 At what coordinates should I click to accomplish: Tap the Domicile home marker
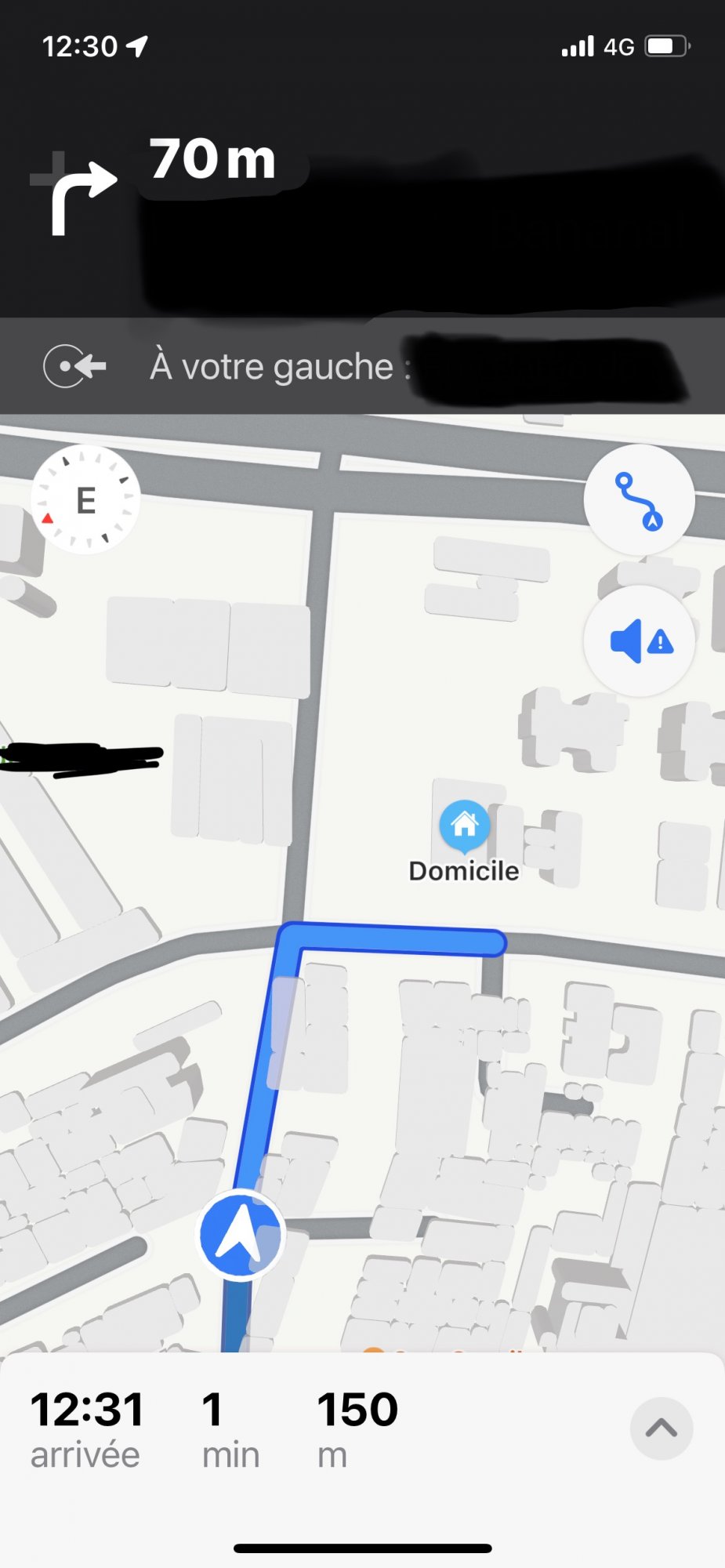(465, 825)
